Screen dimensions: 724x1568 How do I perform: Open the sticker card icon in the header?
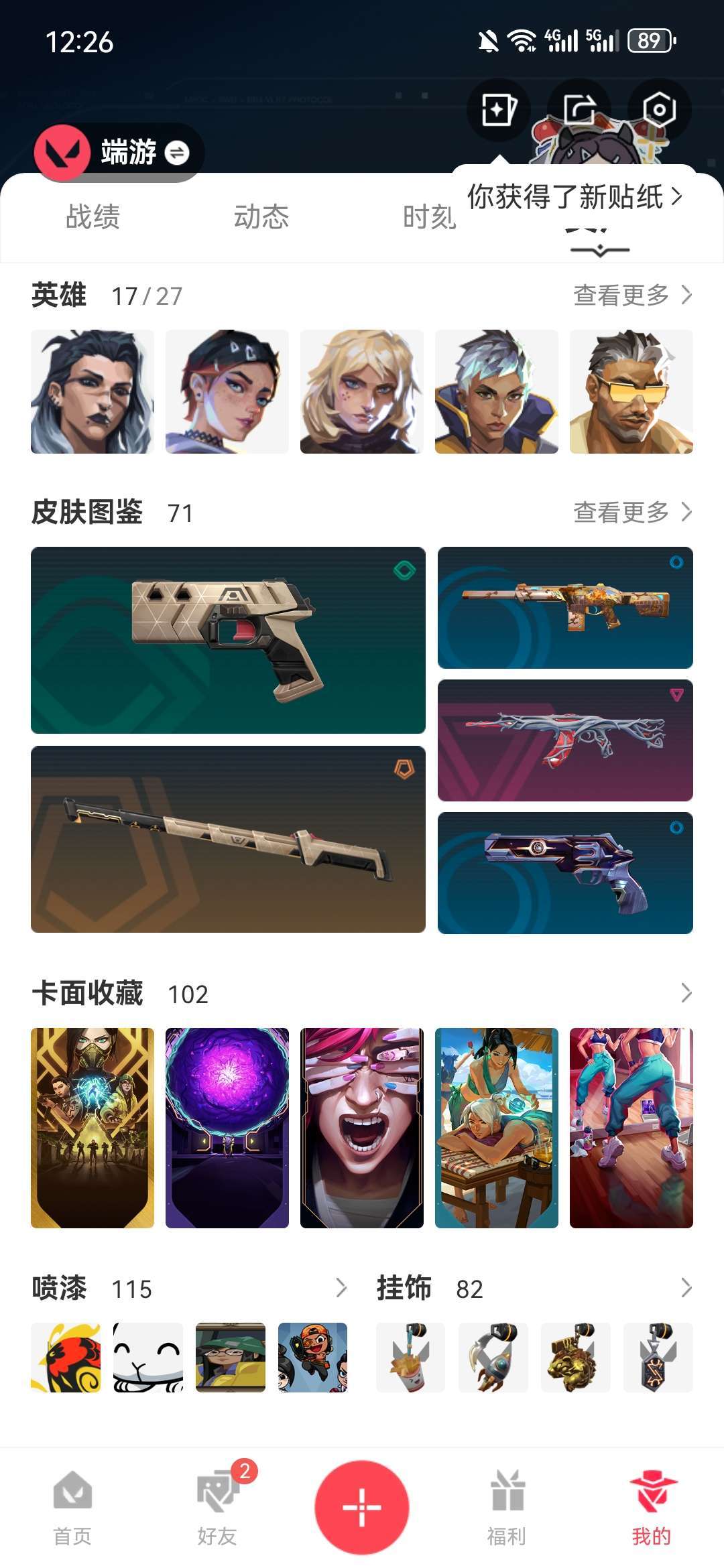499,109
